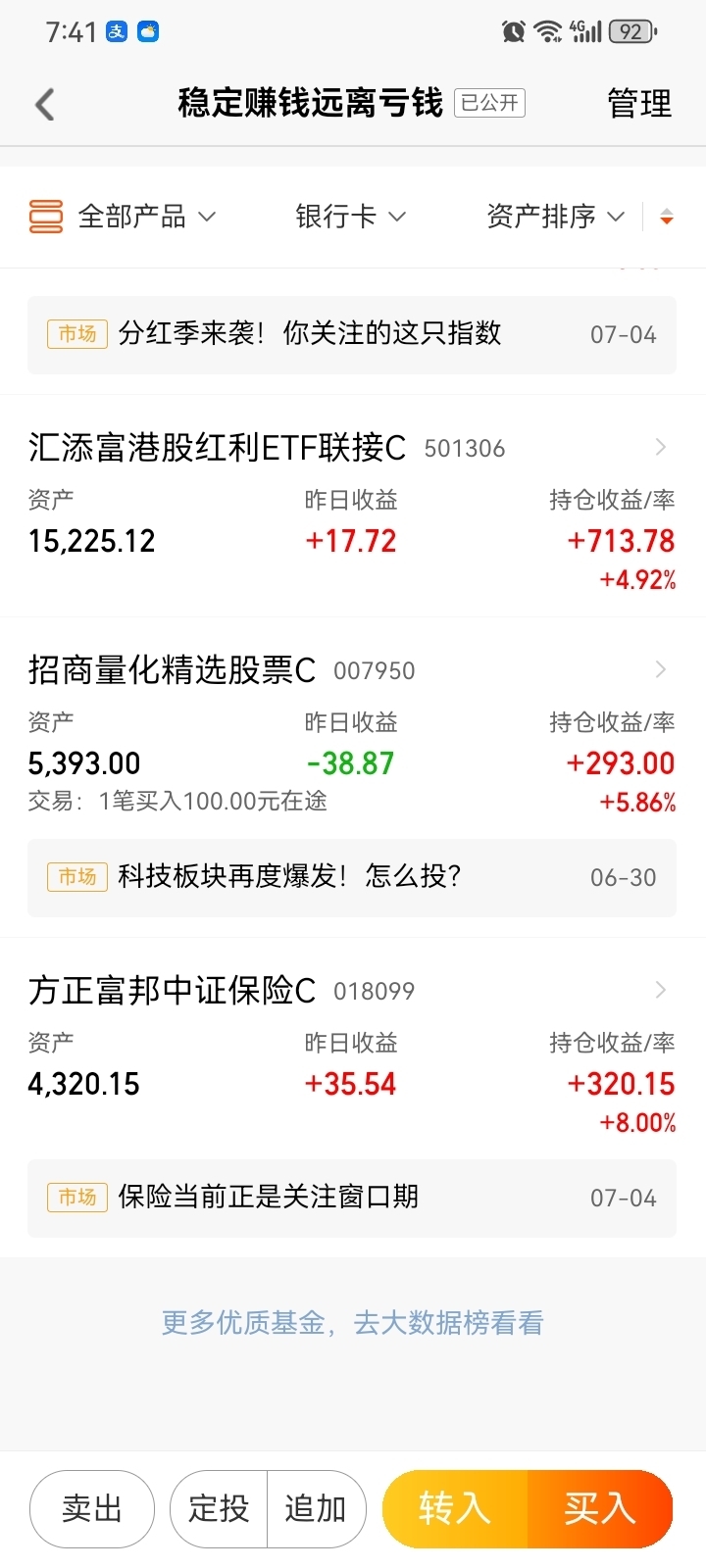The width and height of the screenshot is (706, 1568).
Task: Tap the yellow 转入 button
Action: pos(455,1509)
